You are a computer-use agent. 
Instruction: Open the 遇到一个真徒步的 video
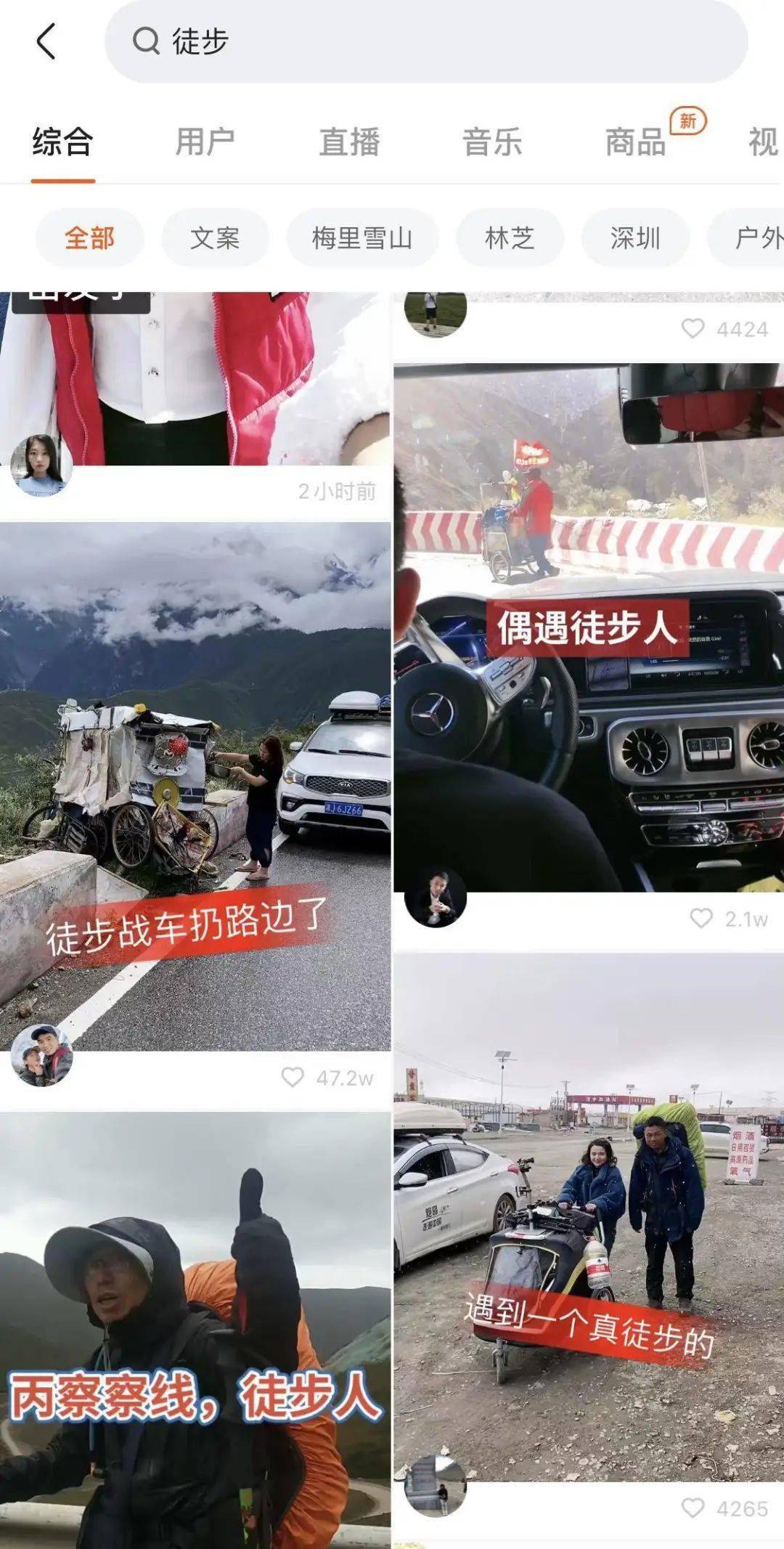click(588, 1213)
